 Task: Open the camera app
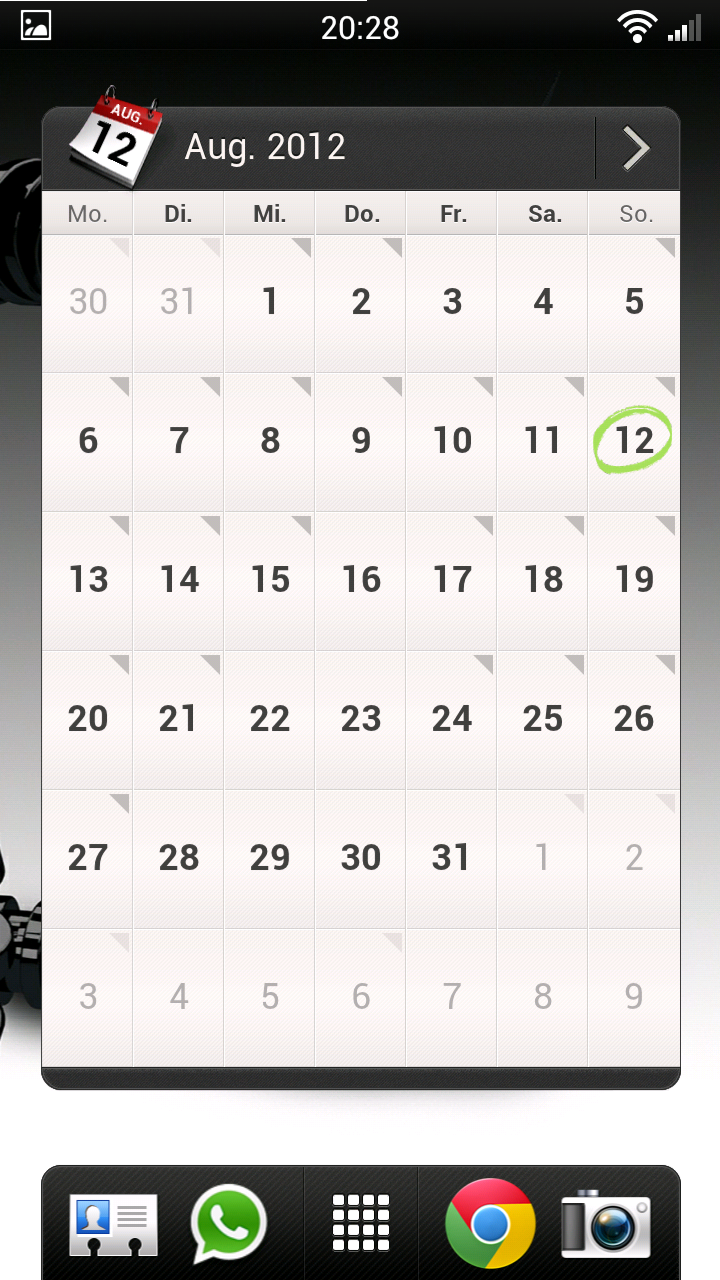click(x=606, y=1224)
